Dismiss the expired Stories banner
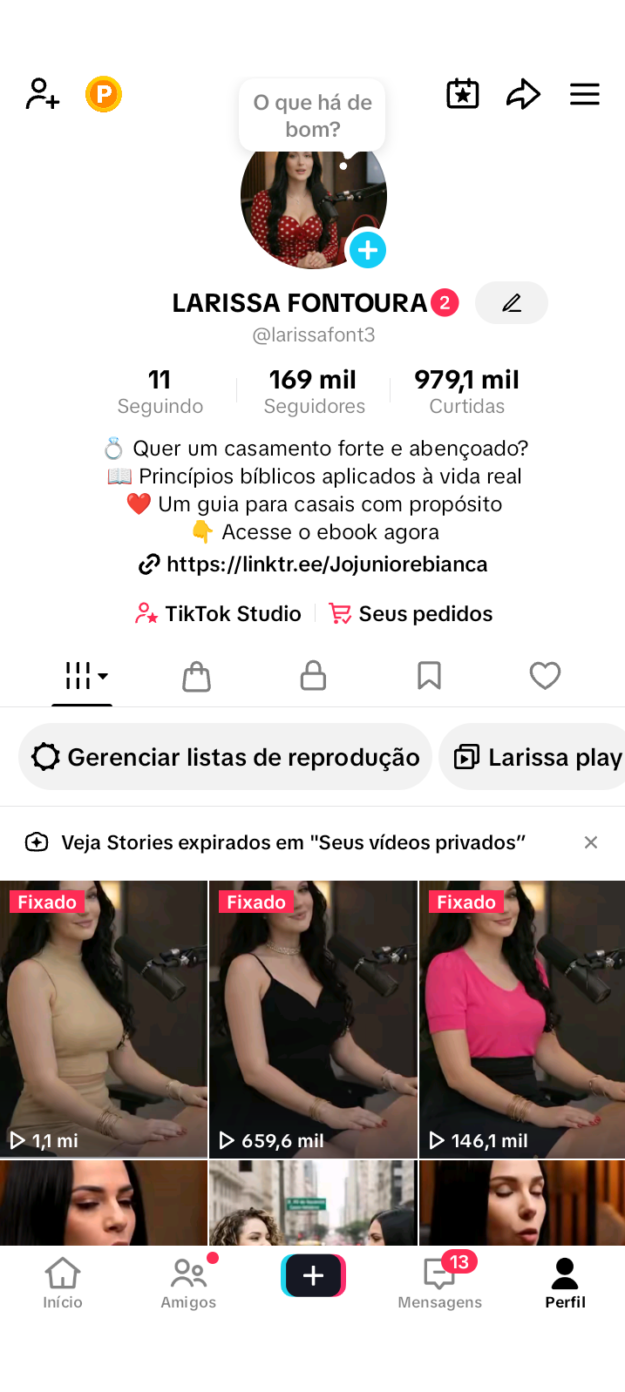The width and height of the screenshot is (625, 1392). click(591, 842)
